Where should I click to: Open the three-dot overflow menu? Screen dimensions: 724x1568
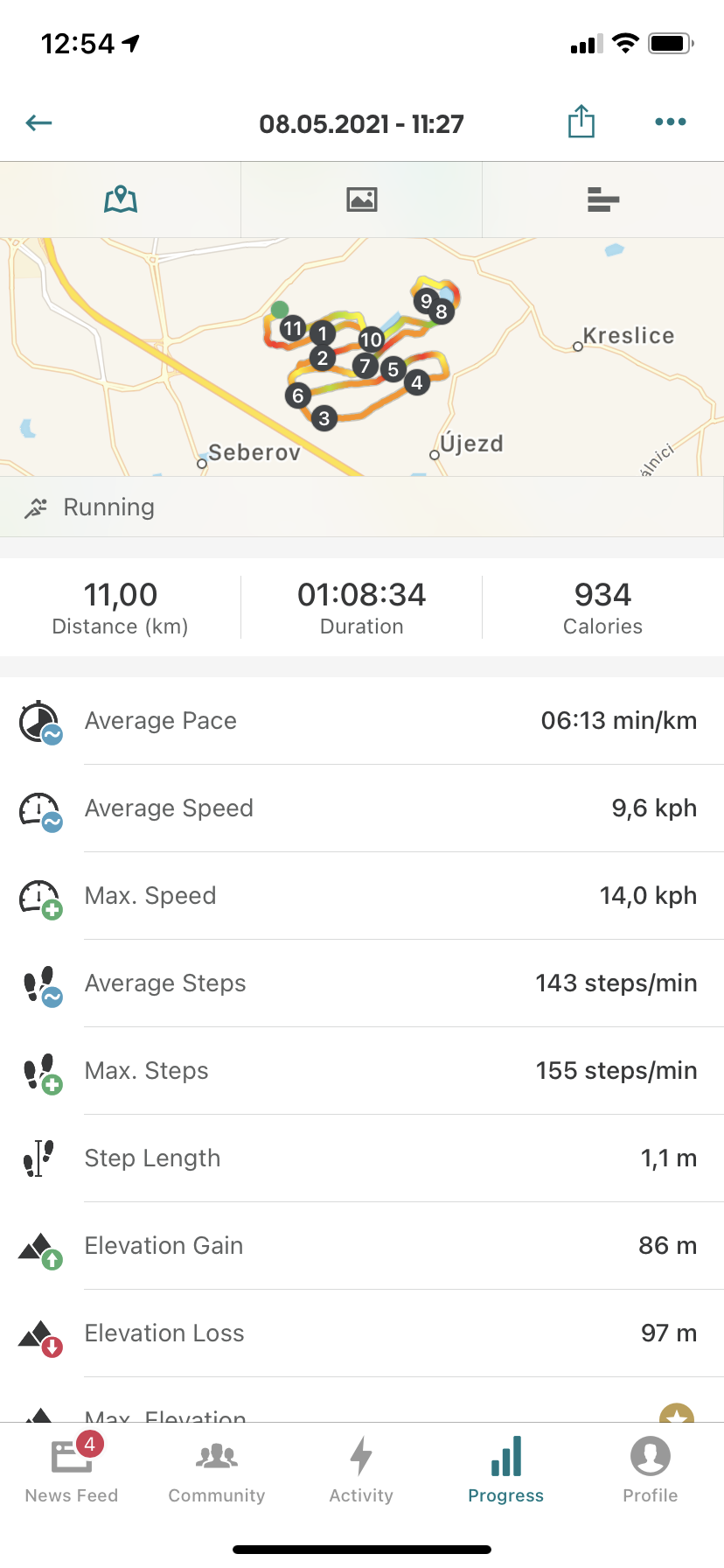(671, 122)
